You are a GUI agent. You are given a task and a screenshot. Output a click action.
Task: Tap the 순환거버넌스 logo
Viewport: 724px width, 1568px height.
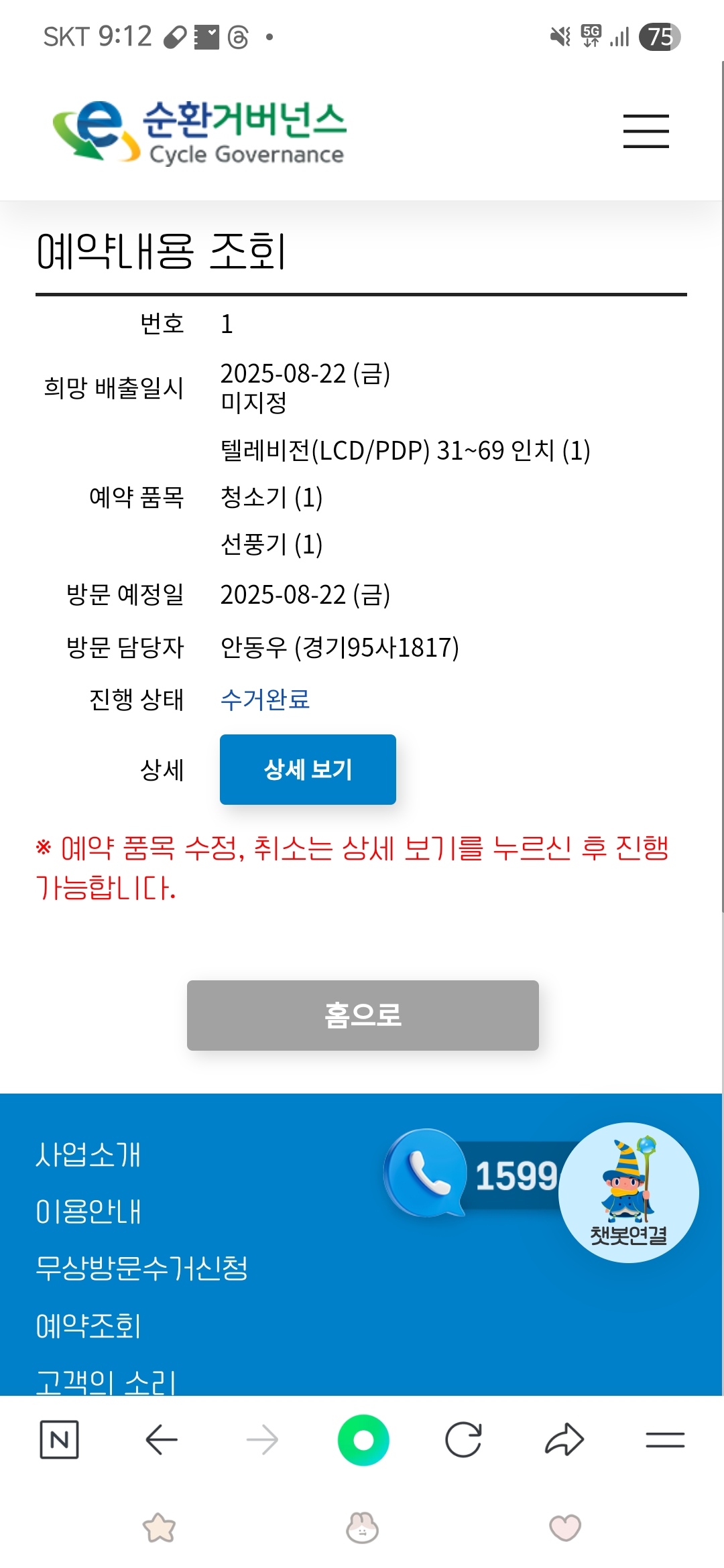[x=199, y=131]
